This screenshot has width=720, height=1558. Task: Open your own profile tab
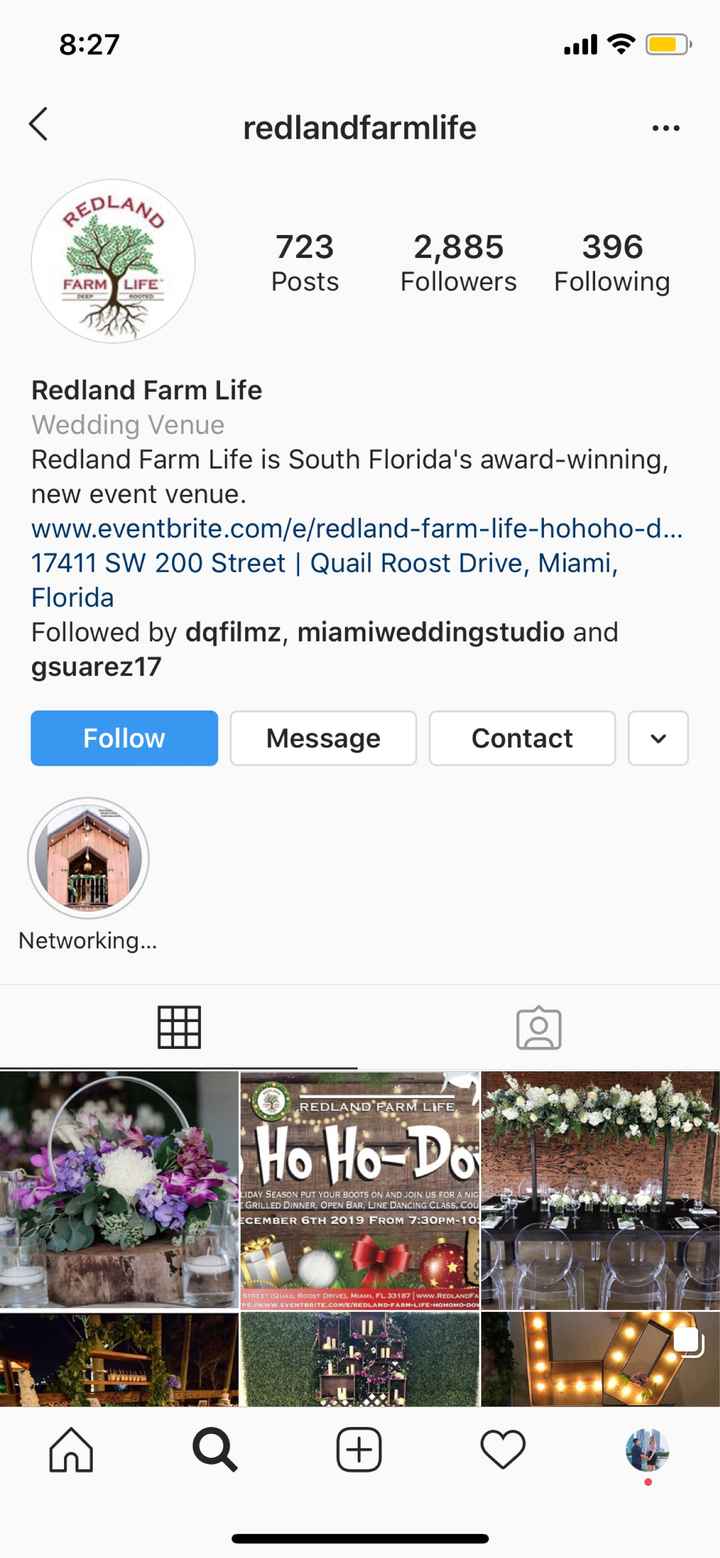647,1450
